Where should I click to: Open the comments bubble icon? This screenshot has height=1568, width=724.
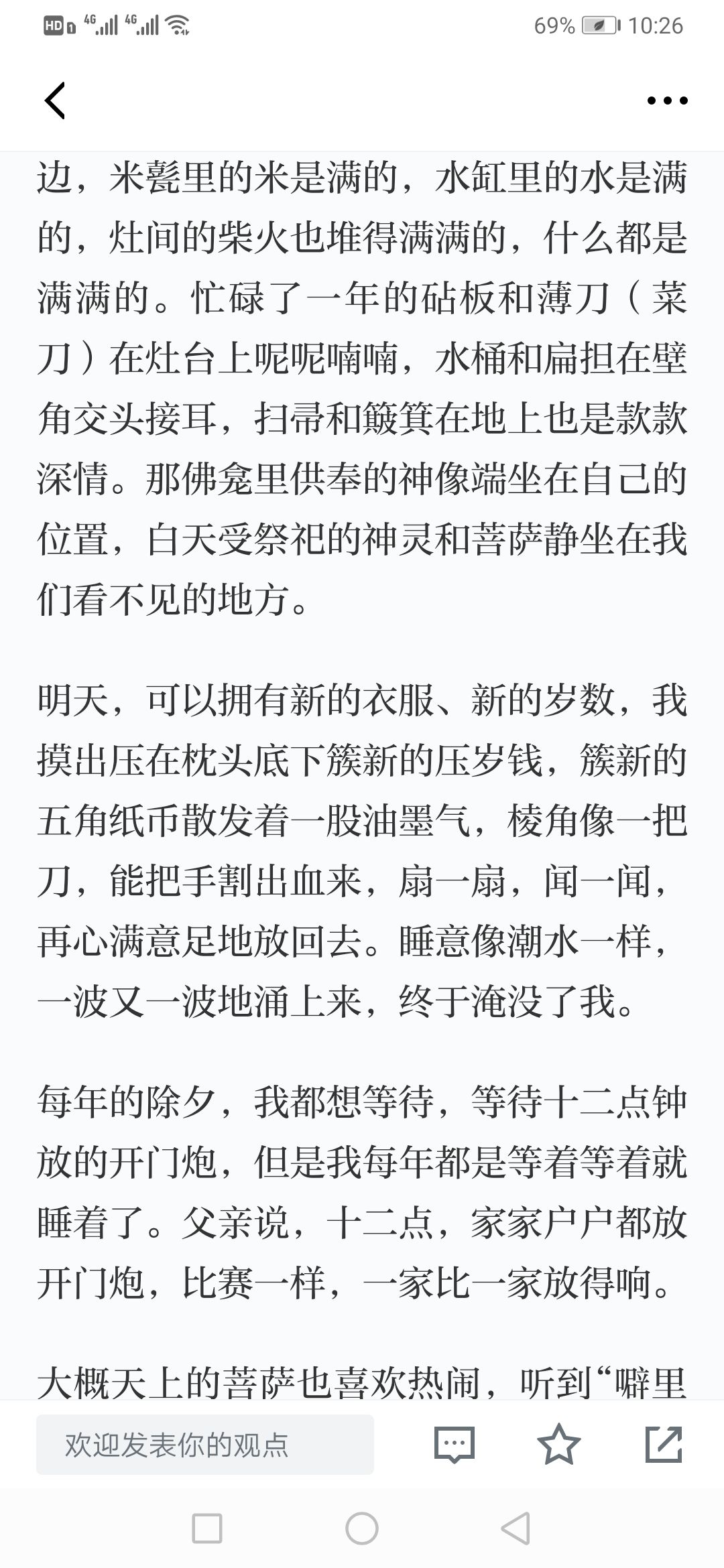pos(455,1445)
